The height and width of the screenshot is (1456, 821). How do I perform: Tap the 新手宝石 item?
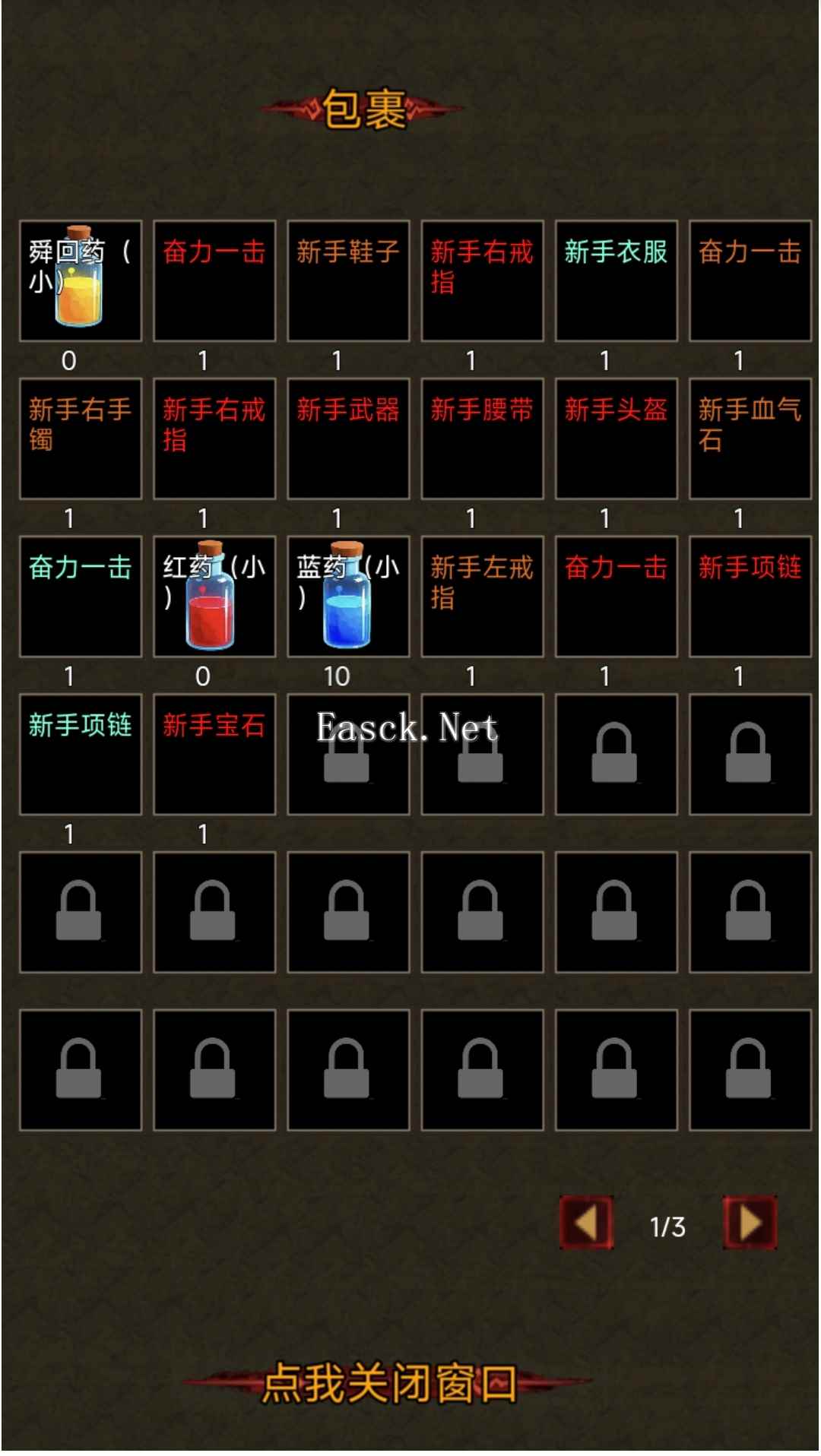pyautogui.click(x=214, y=755)
